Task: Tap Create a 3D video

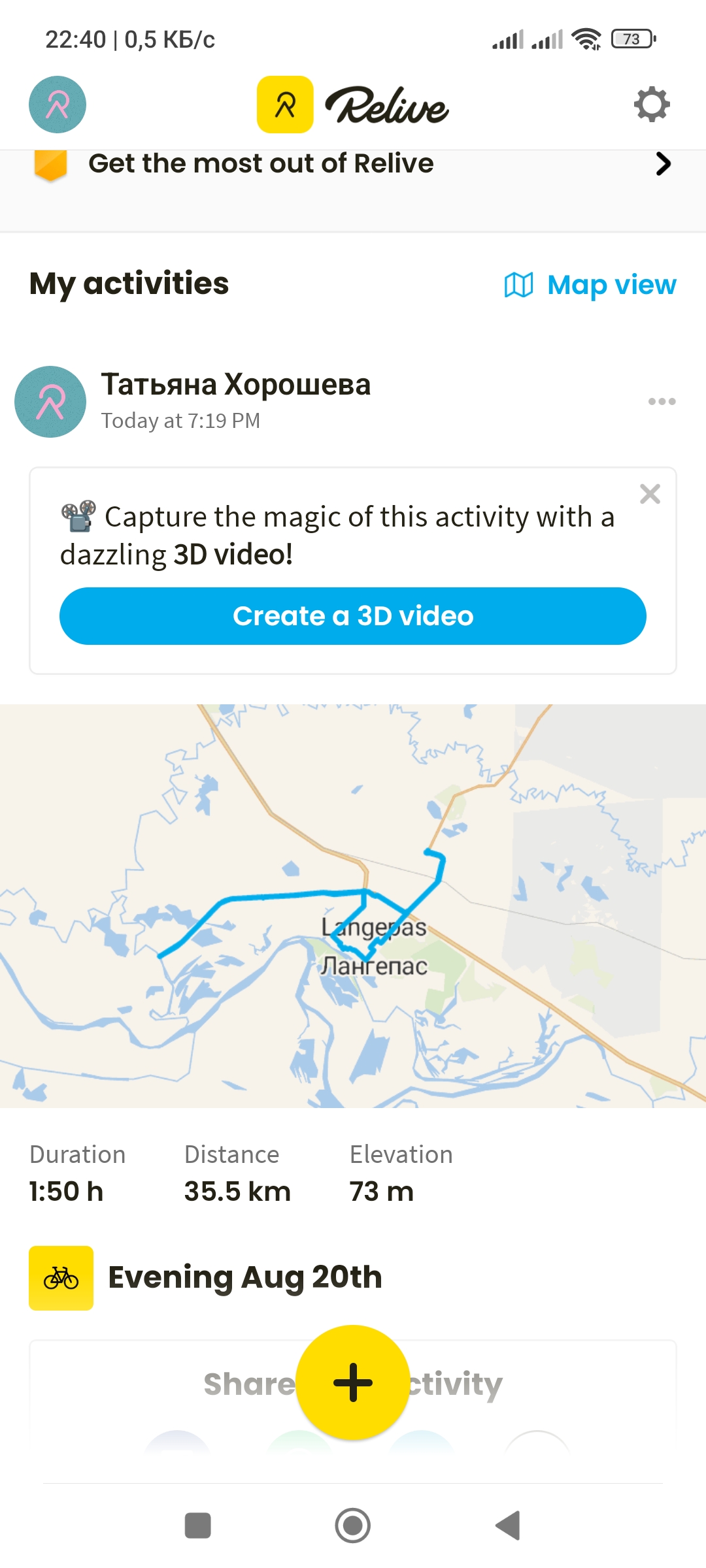Action: point(353,616)
